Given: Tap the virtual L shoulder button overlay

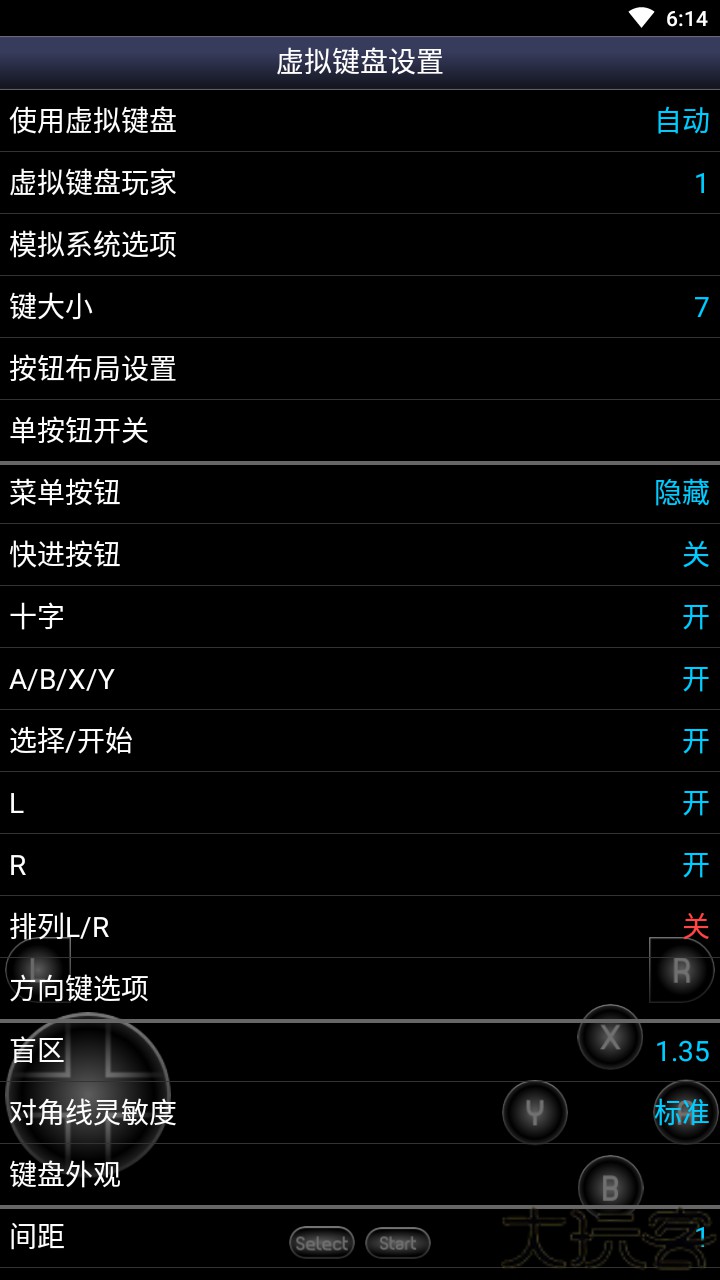Looking at the screenshot, I should [x=35, y=968].
